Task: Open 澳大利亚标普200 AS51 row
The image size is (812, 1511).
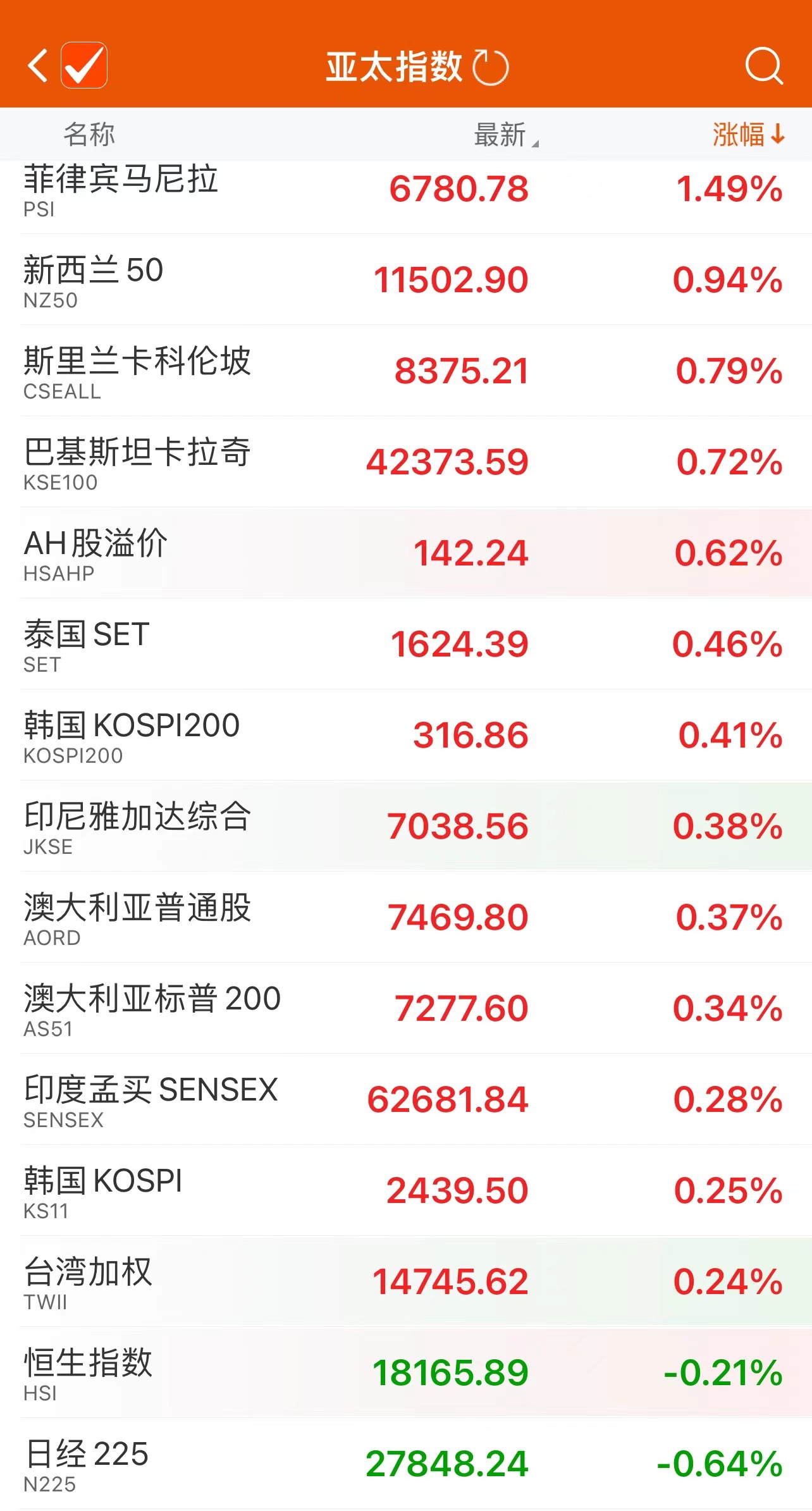Action: click(406, 1009)
